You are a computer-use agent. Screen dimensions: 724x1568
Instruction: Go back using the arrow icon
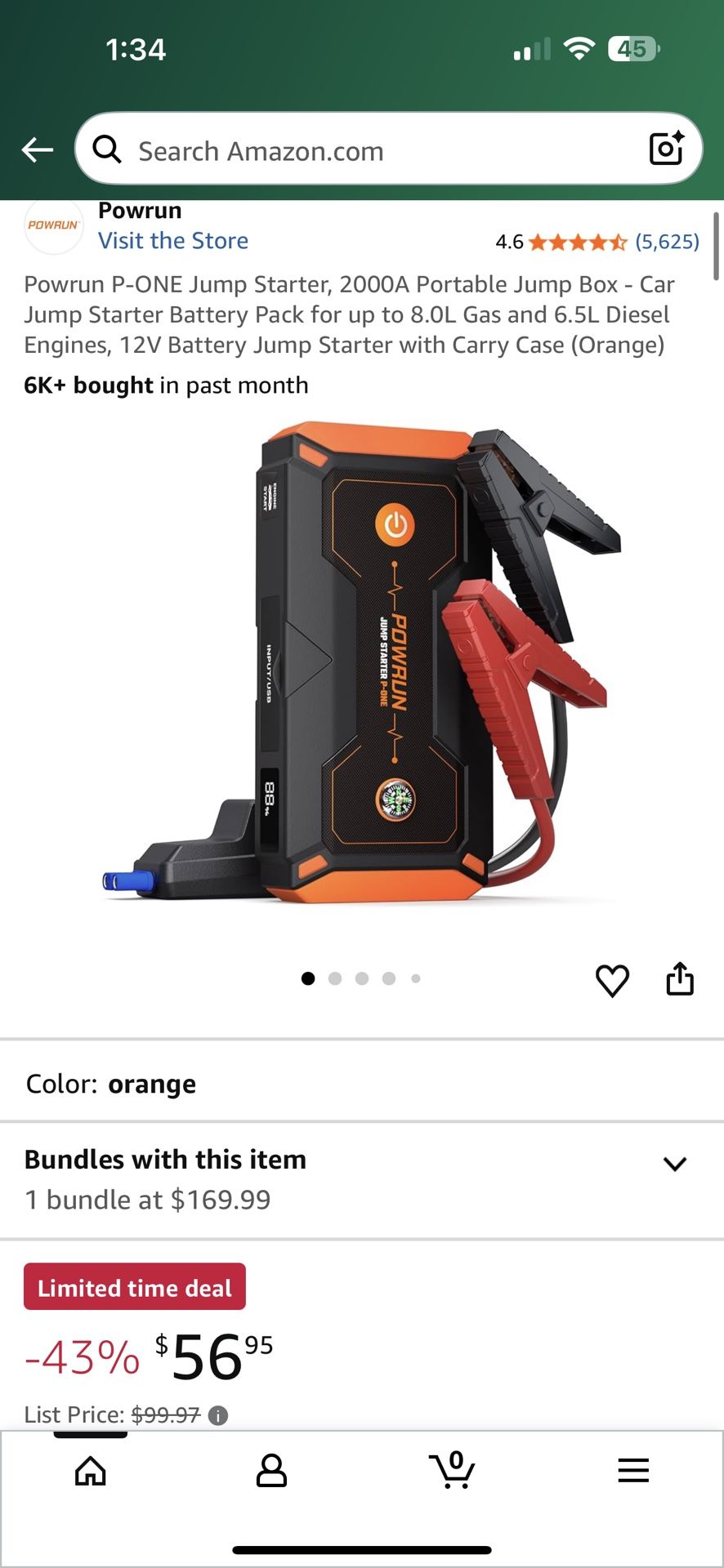(x=37, y=150)
